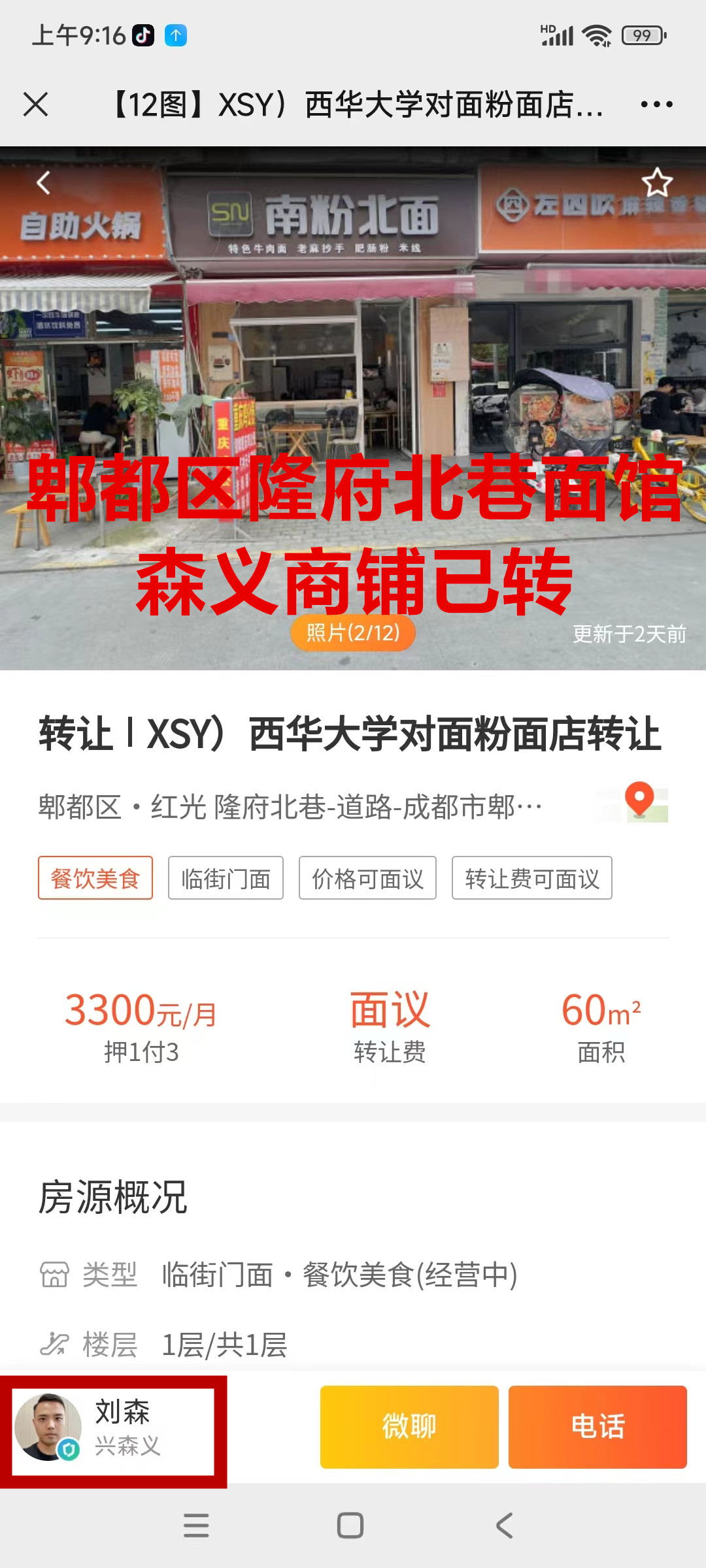Favorite this listing with the star icon

tap(656, 183)
